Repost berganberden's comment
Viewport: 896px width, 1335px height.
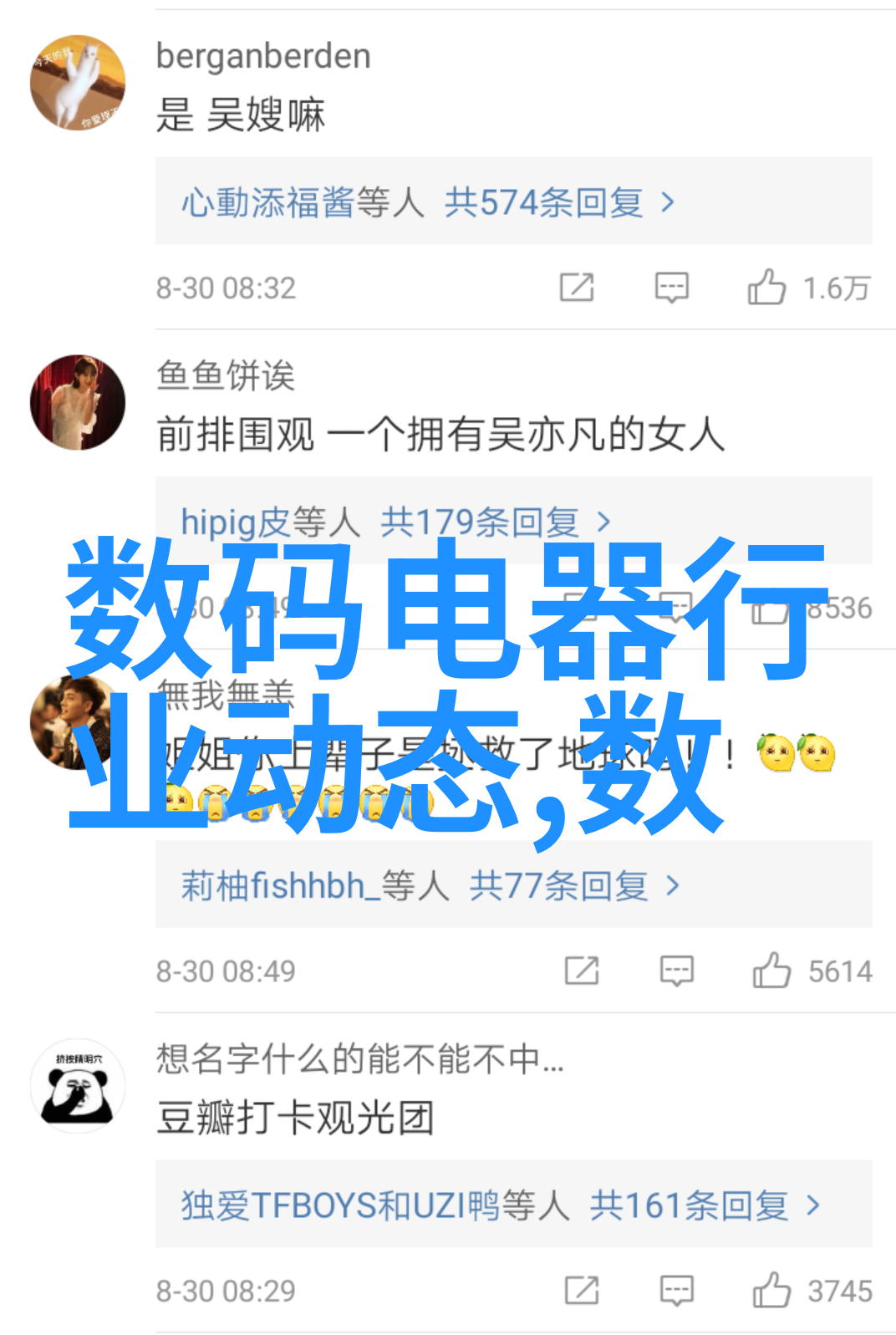577,288
